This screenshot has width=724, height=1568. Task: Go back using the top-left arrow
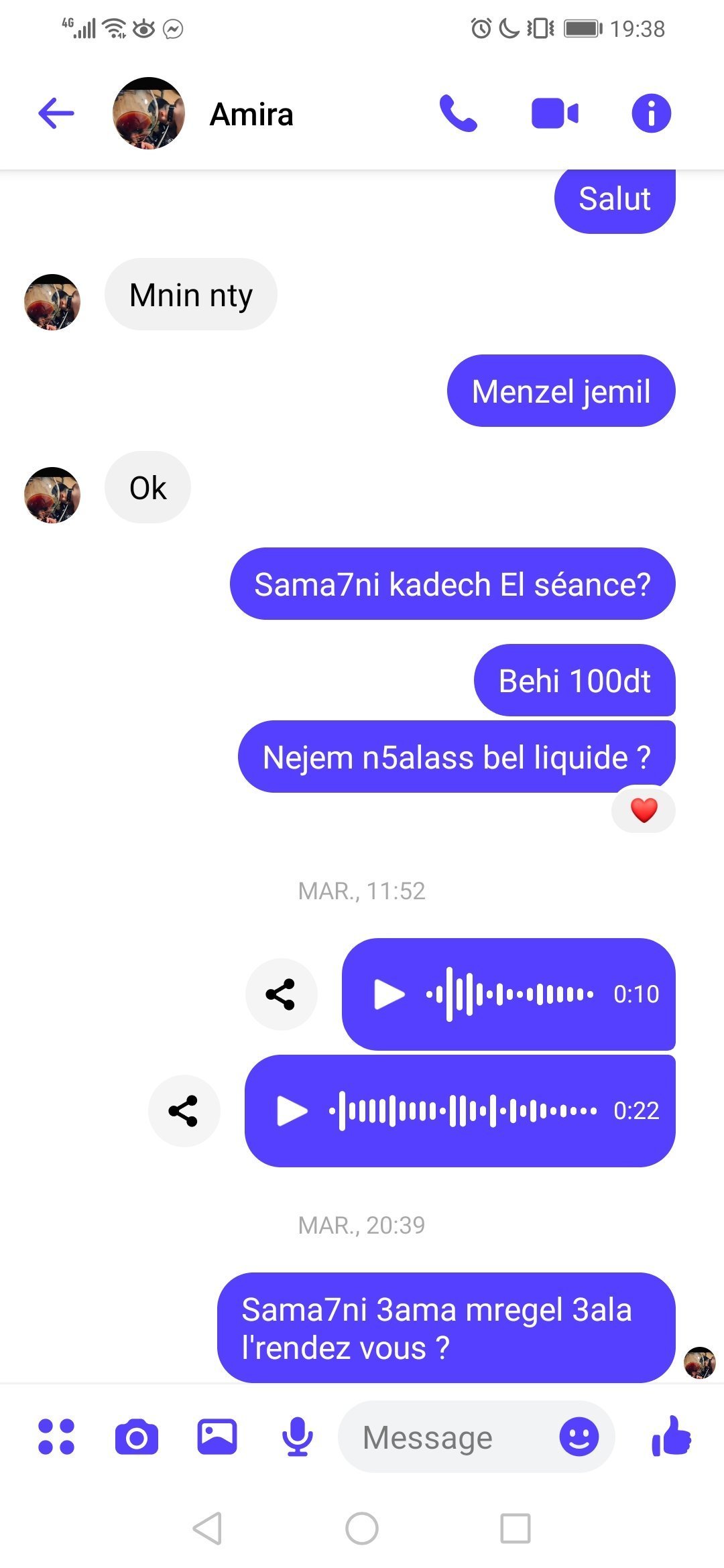click(56, 113)
